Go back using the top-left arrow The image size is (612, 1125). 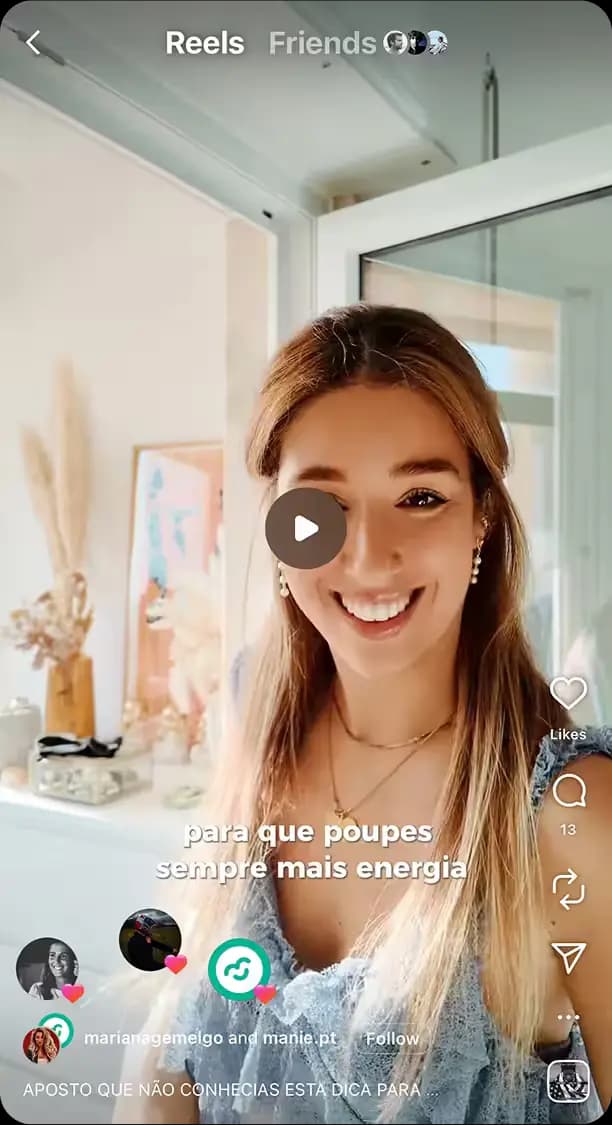(33, 43)
